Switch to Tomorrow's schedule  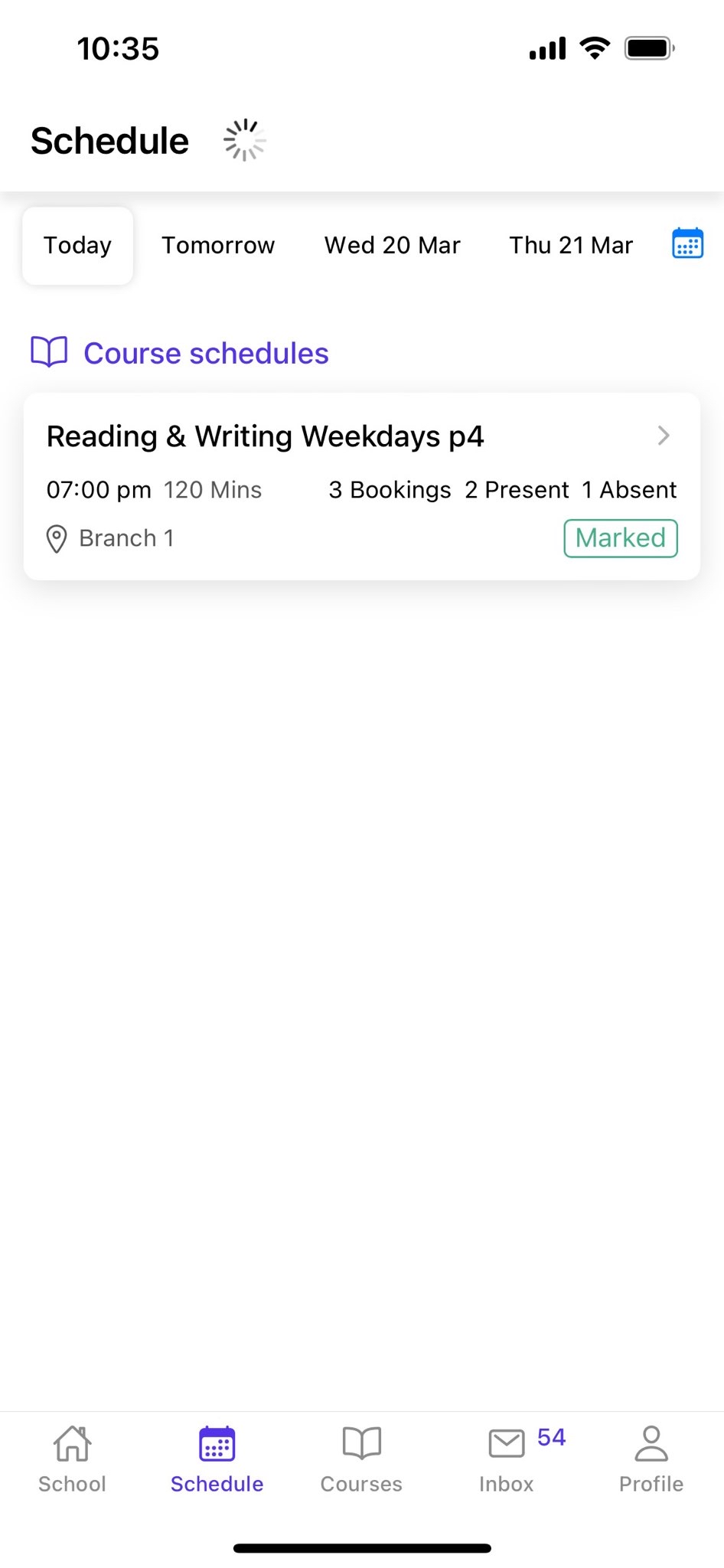tap(217, 246)
